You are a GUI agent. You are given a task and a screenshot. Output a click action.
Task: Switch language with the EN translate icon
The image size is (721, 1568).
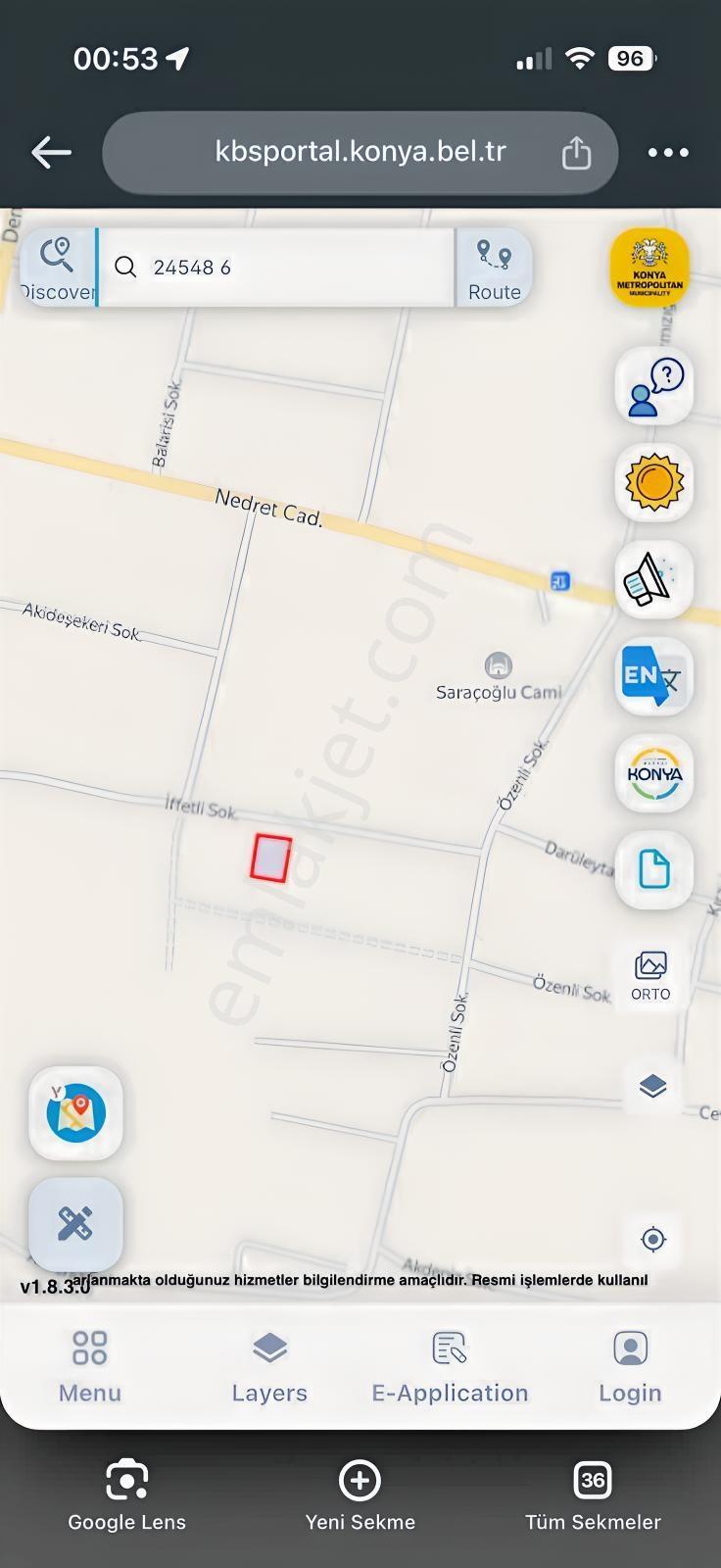[654, 676]
